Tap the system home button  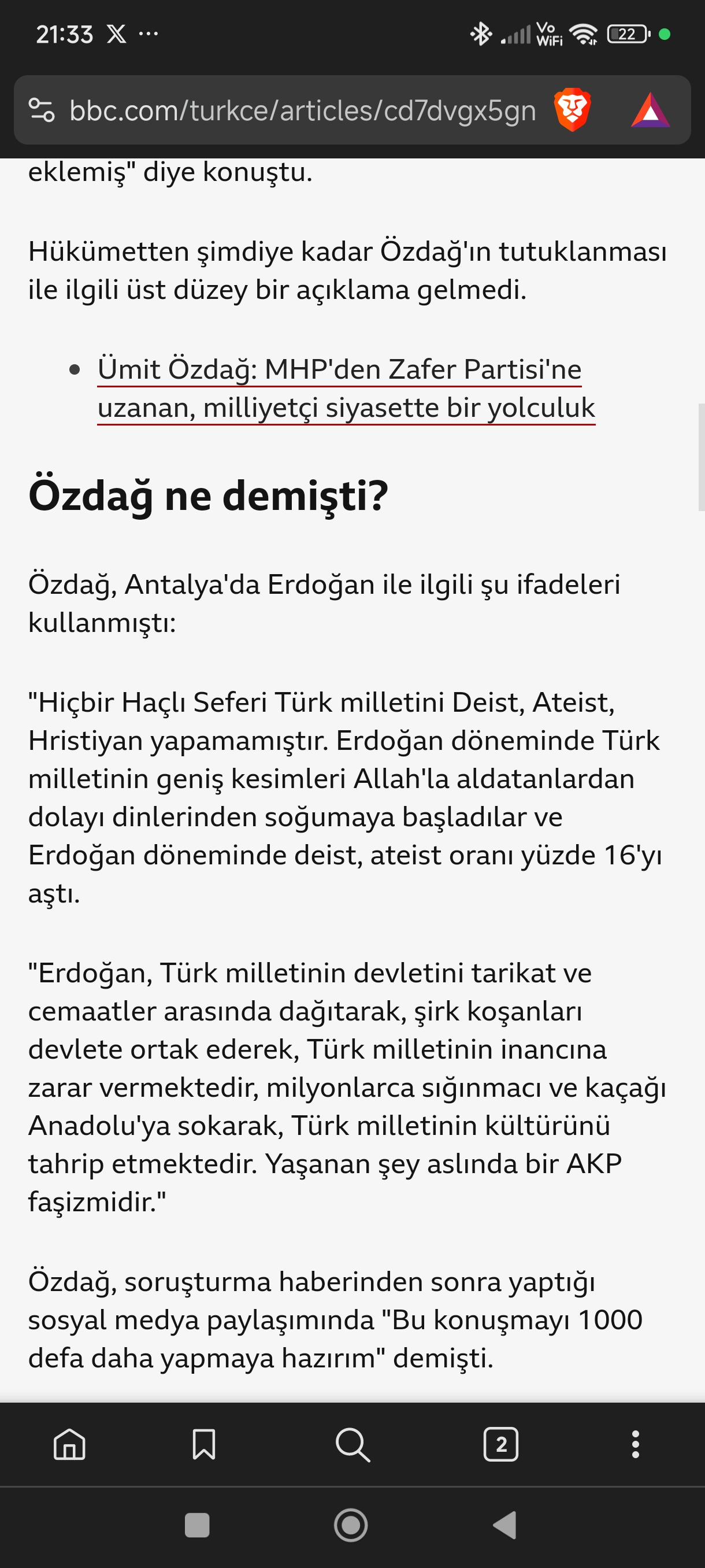[x=351, y=1525]
